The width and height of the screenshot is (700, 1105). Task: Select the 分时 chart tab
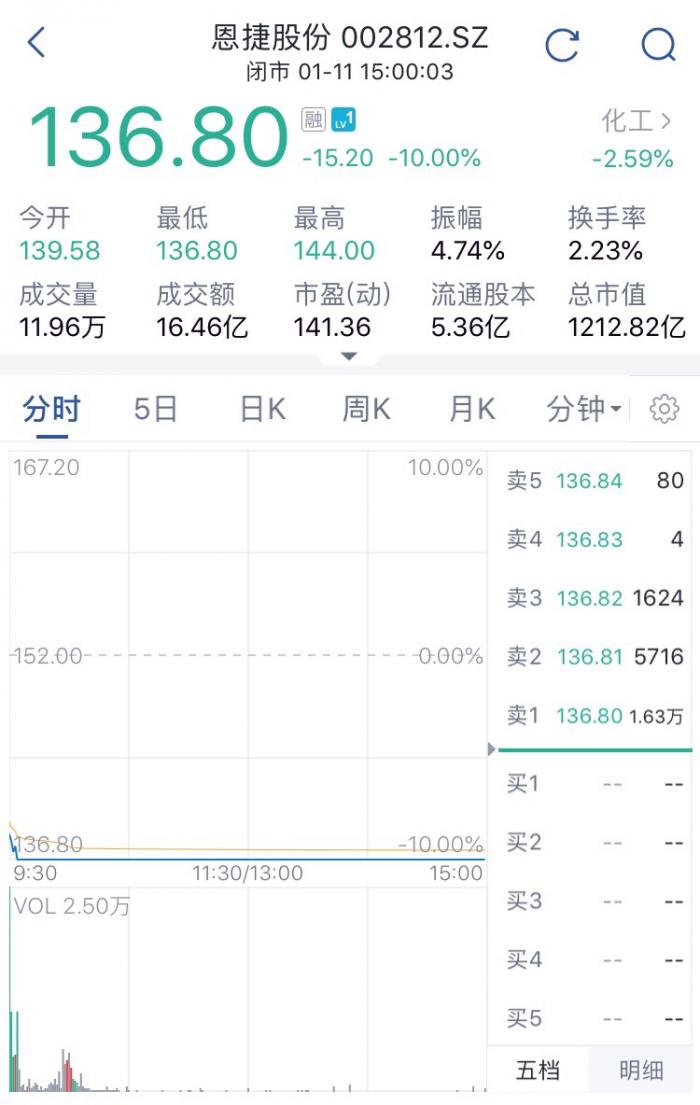[52, 409]
